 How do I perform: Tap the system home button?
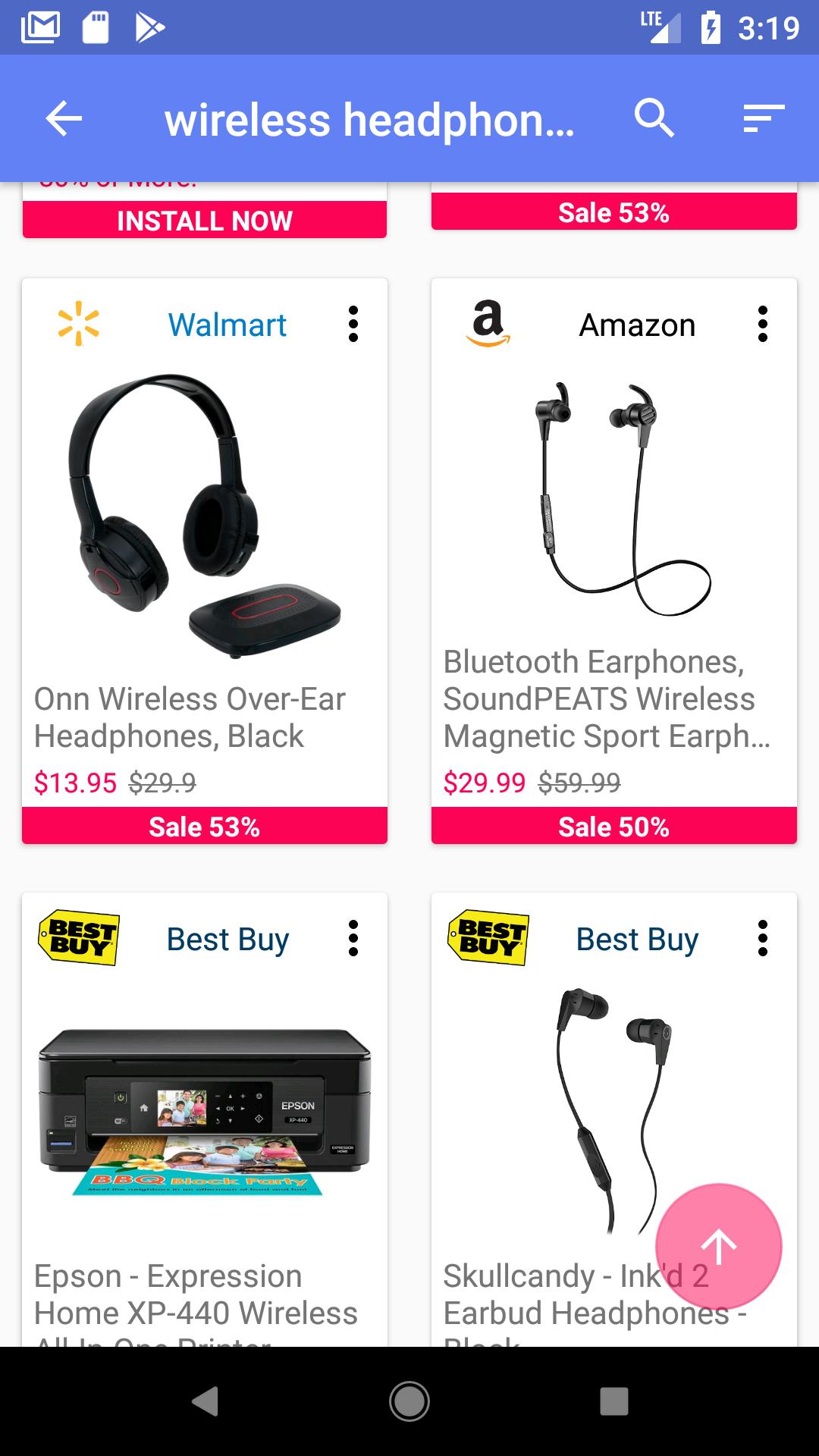click(409, 1401)
